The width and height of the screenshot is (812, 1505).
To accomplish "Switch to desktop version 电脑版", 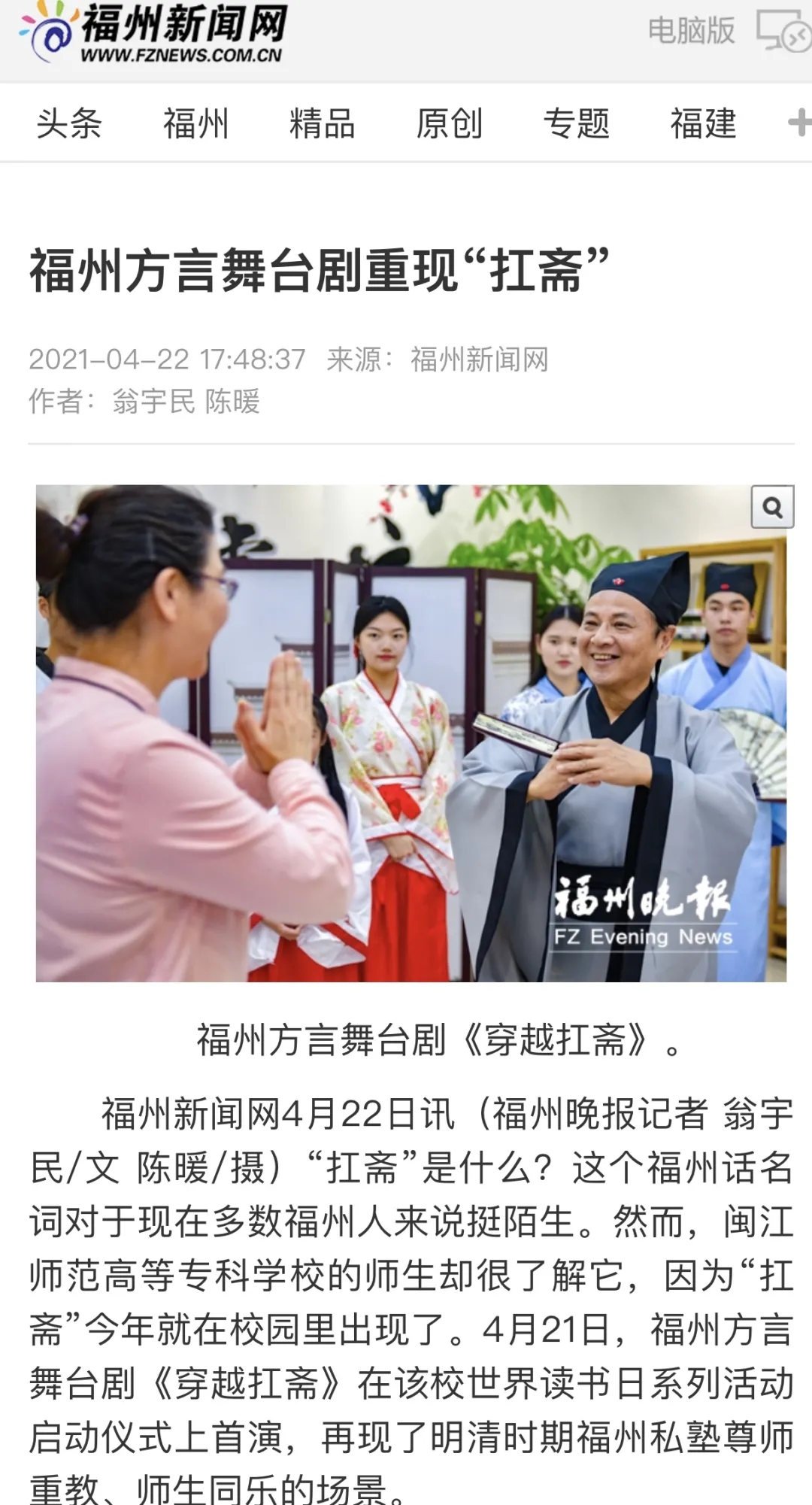I will 691,32.
